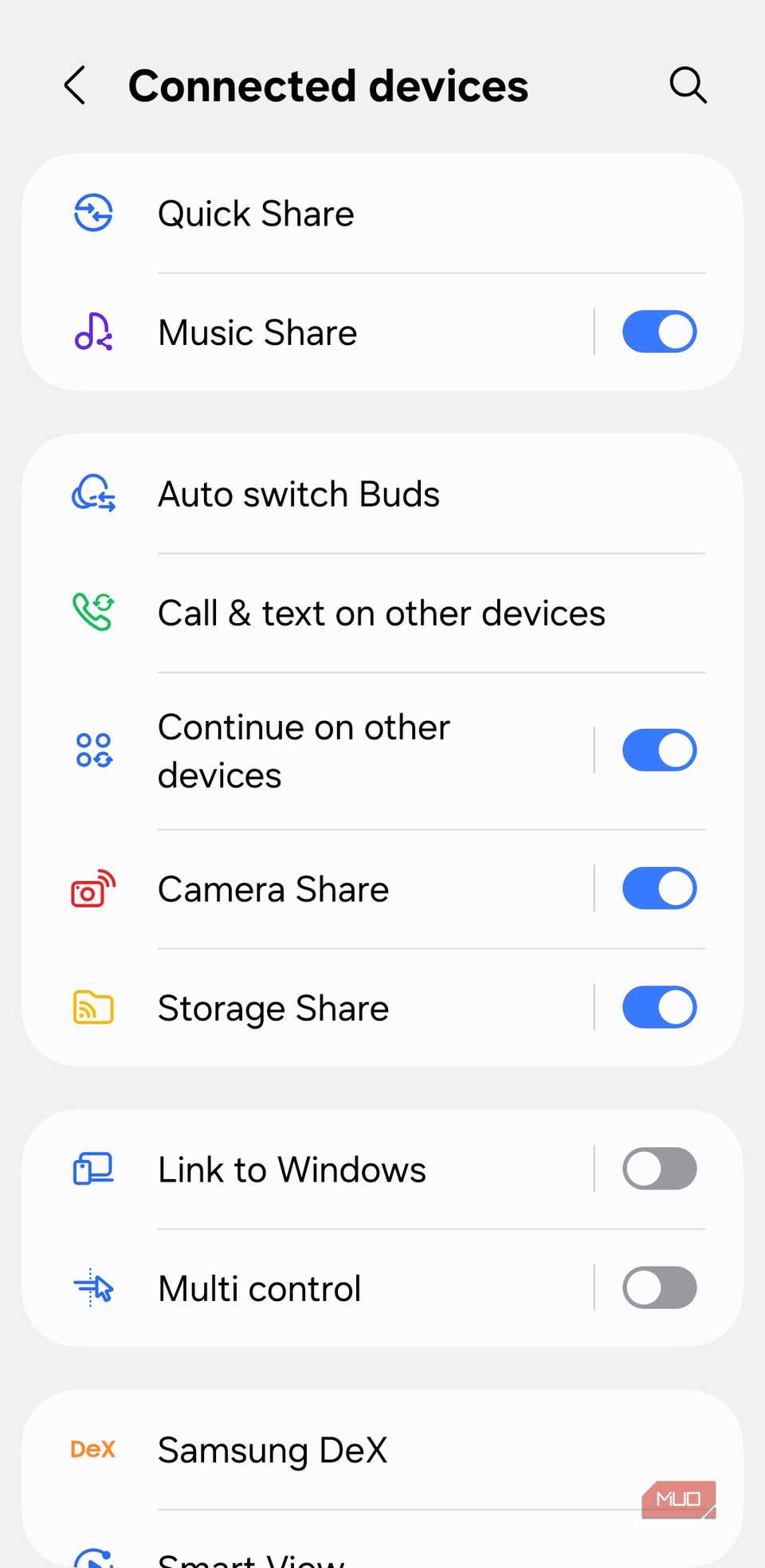Turn off Continue on other devices
This screenshot has width=765, height=1568.
[x=659, y=749]
